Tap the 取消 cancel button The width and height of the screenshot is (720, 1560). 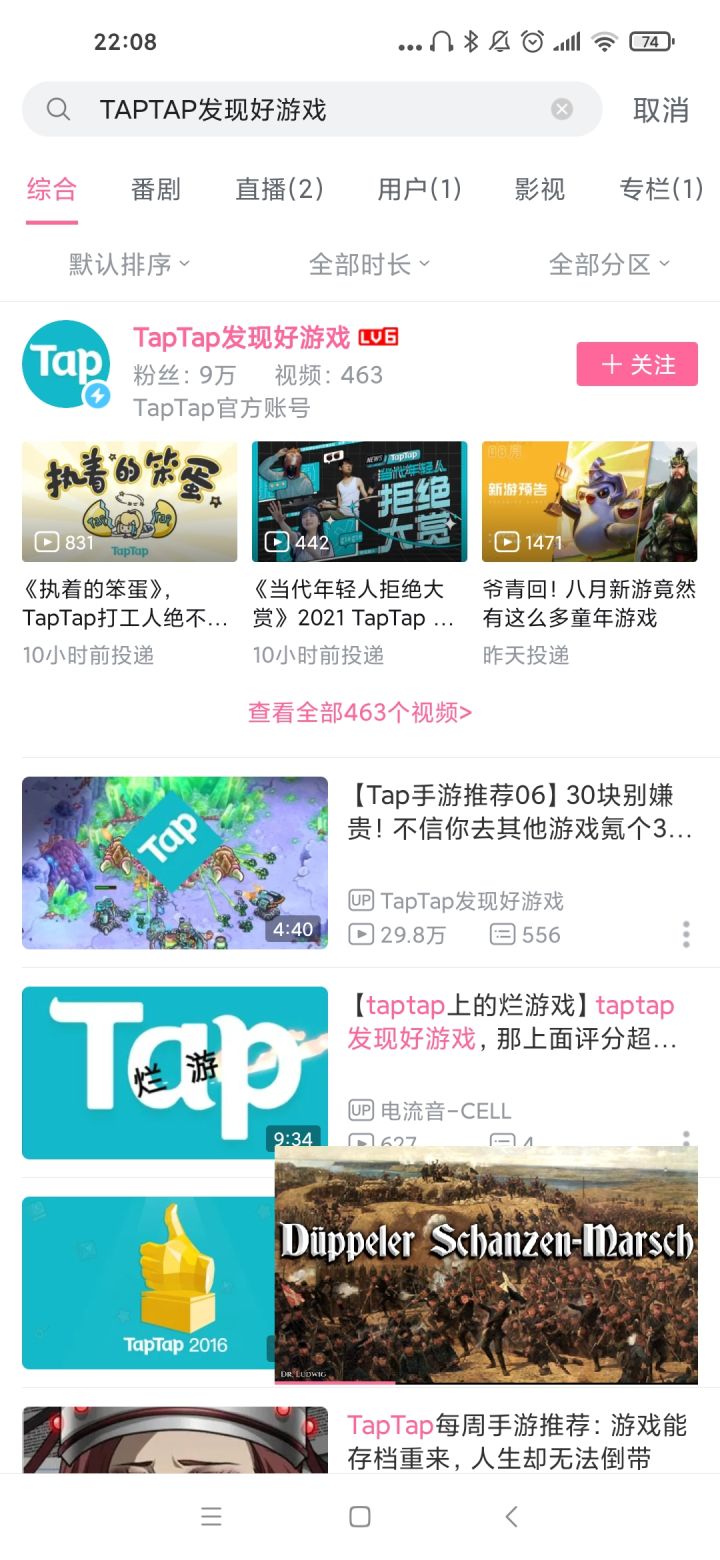click(661, 109)
